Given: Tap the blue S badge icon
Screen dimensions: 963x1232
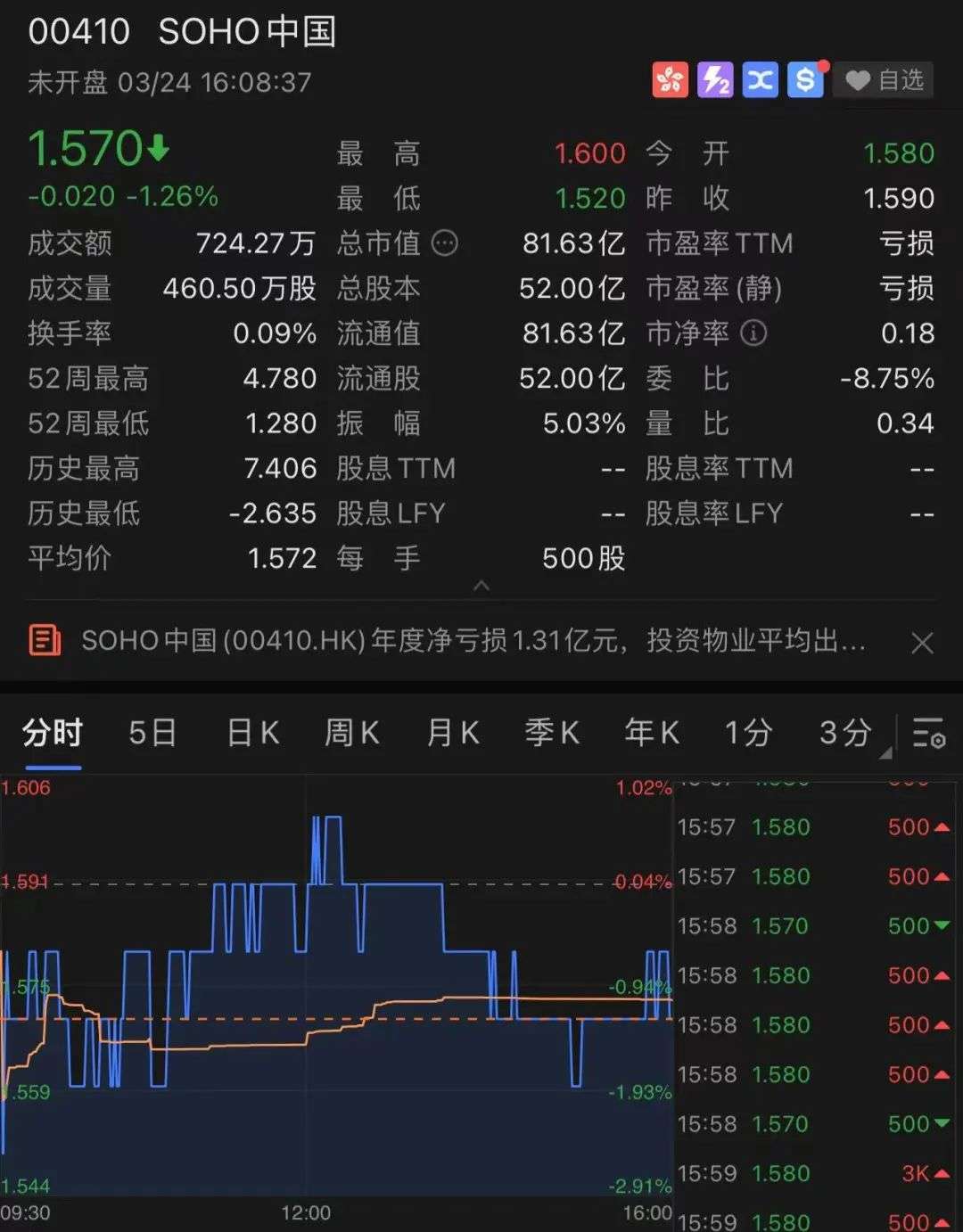Looking at the screenshot, I should pos(805,80).
